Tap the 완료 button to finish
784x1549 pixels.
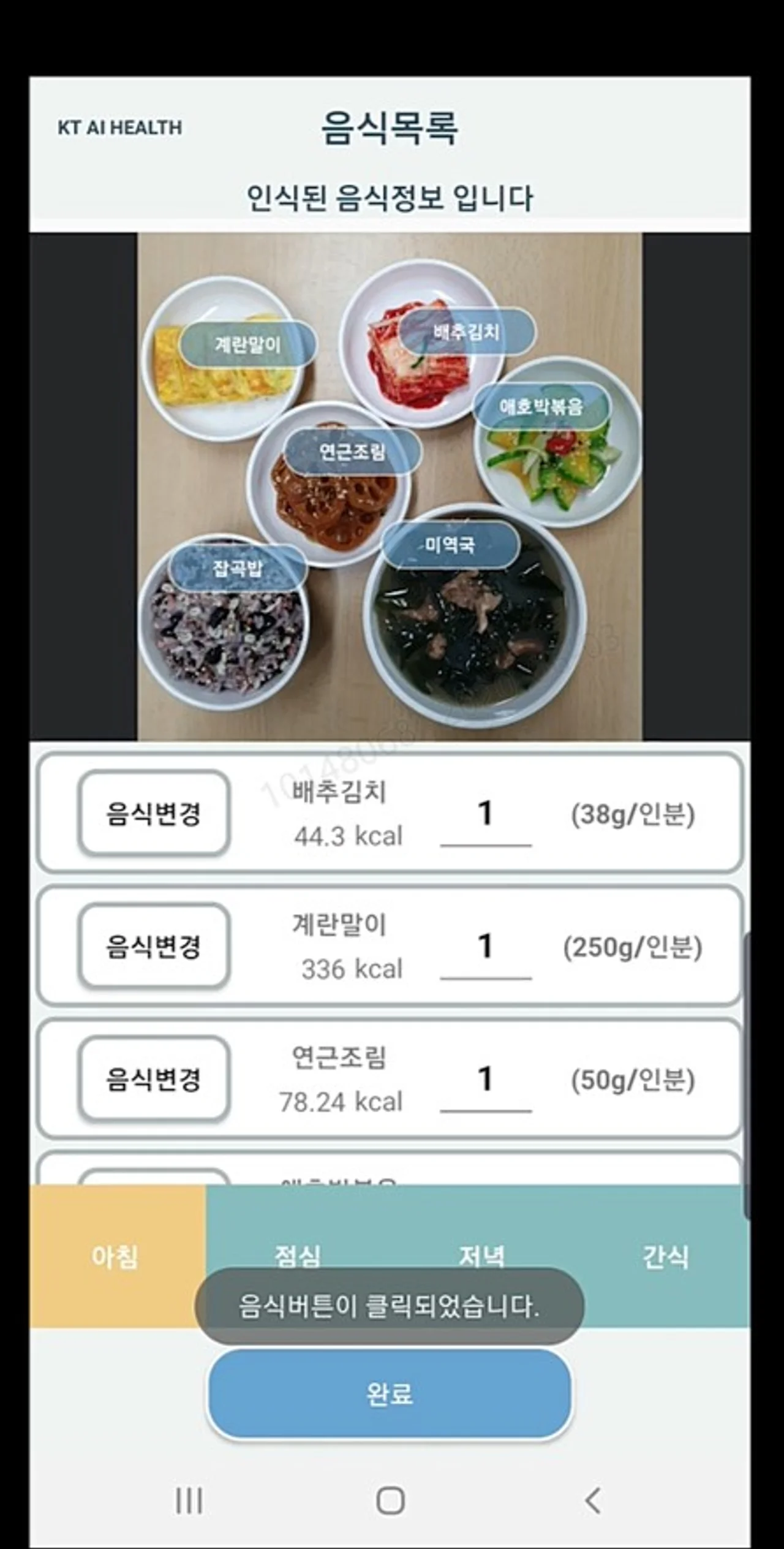pyautogui.click(x=390, y=1395)
